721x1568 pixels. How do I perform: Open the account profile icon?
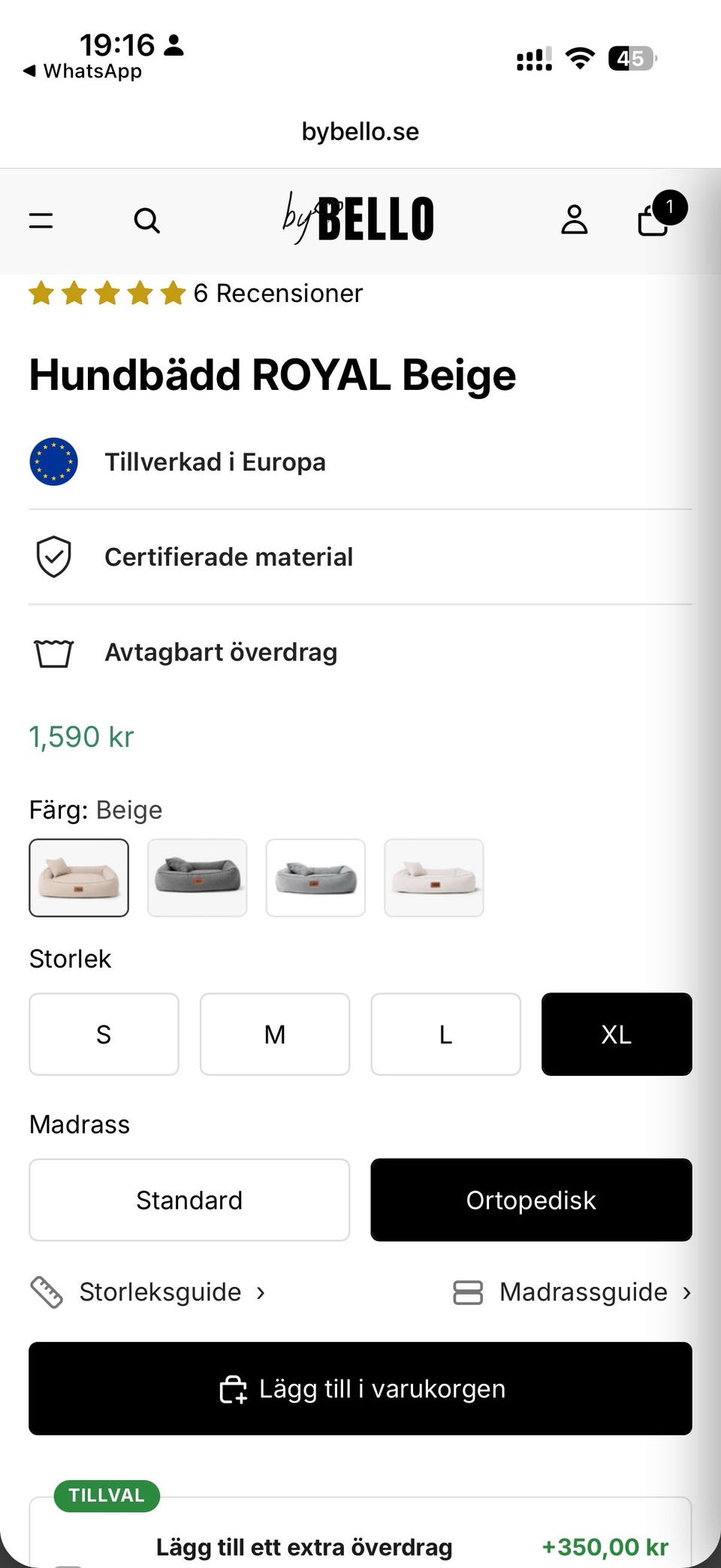575,220
